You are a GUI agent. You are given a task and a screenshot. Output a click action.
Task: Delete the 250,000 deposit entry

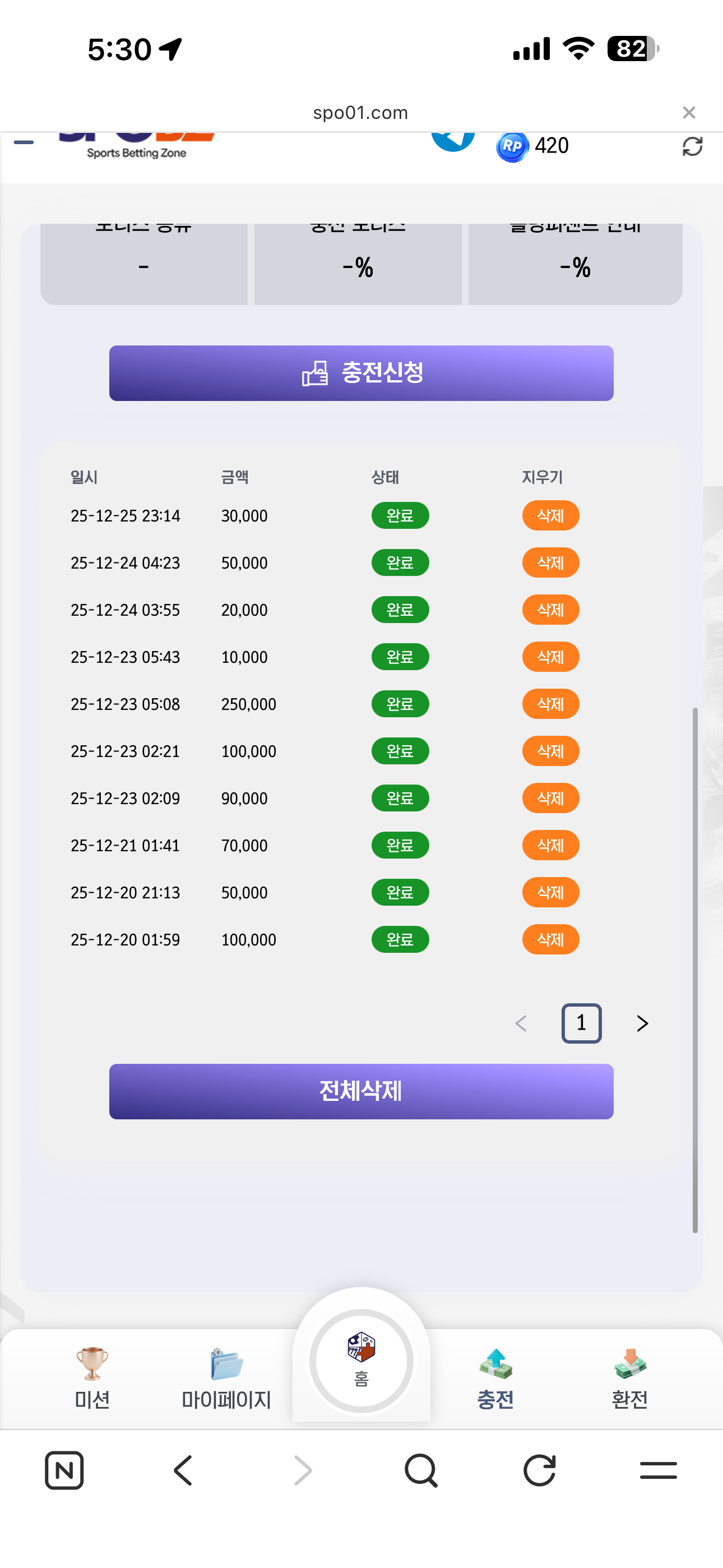pyautogui.click(x=550, y=704)
